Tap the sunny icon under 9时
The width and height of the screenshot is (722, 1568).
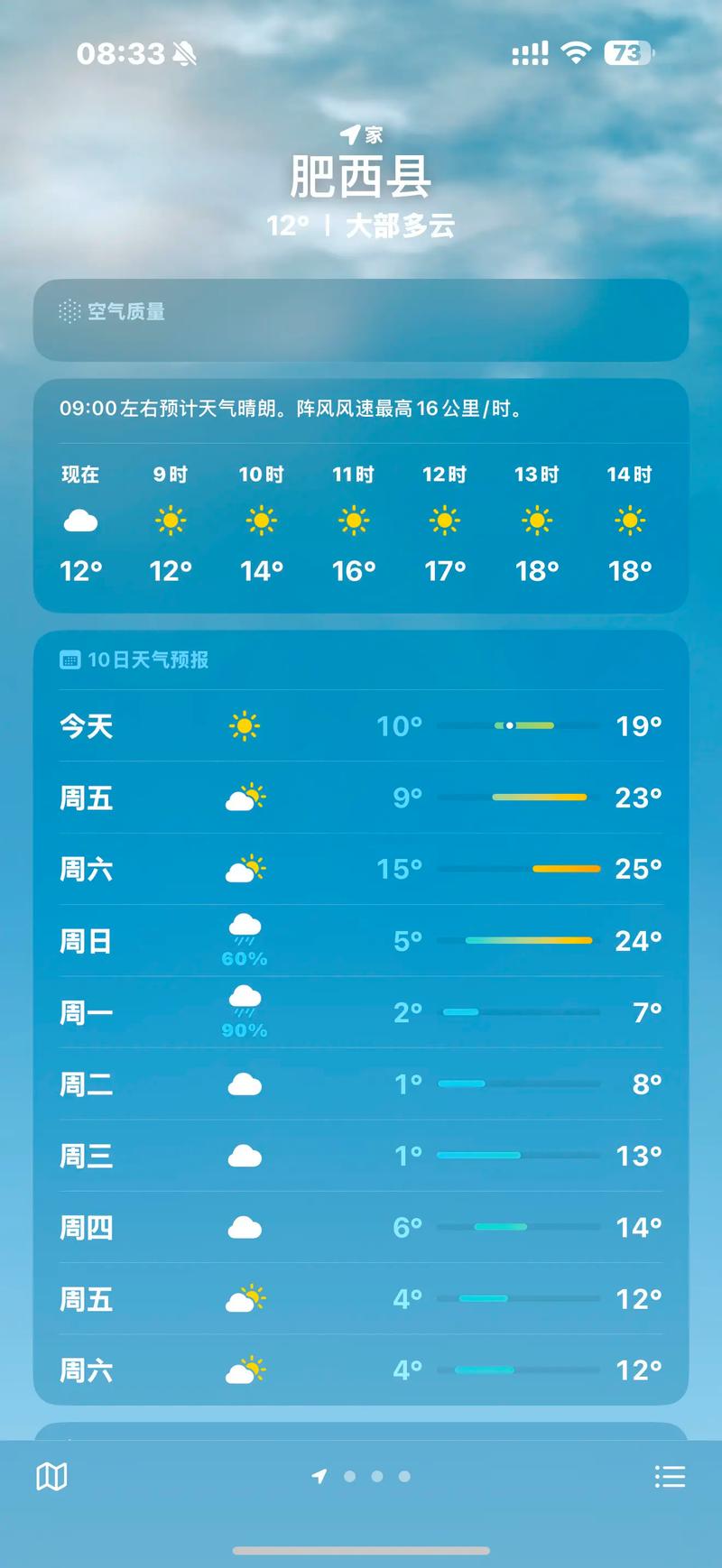click(x=170, y=520)
